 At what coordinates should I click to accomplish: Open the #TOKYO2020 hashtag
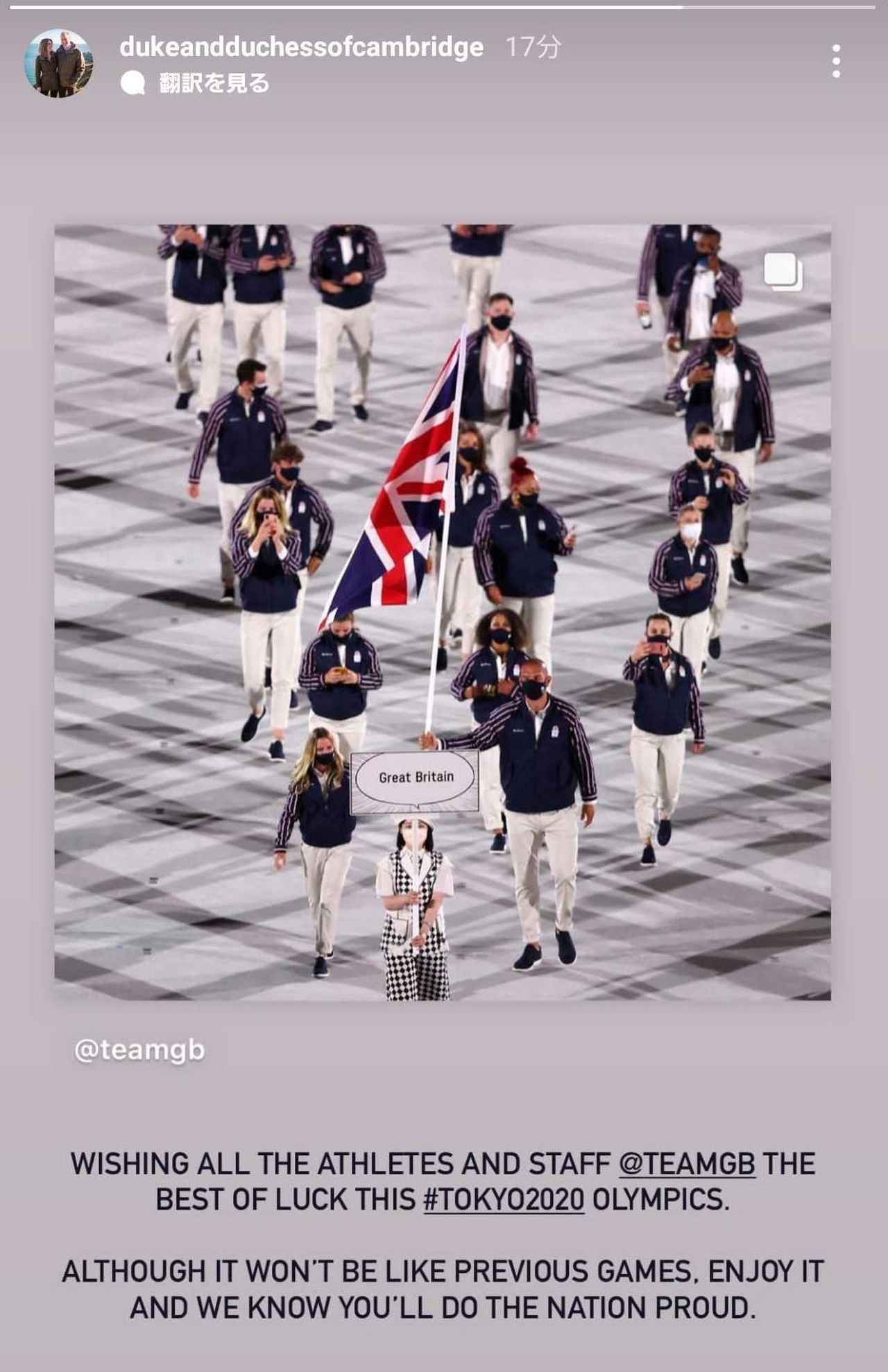pos(504,1199)
